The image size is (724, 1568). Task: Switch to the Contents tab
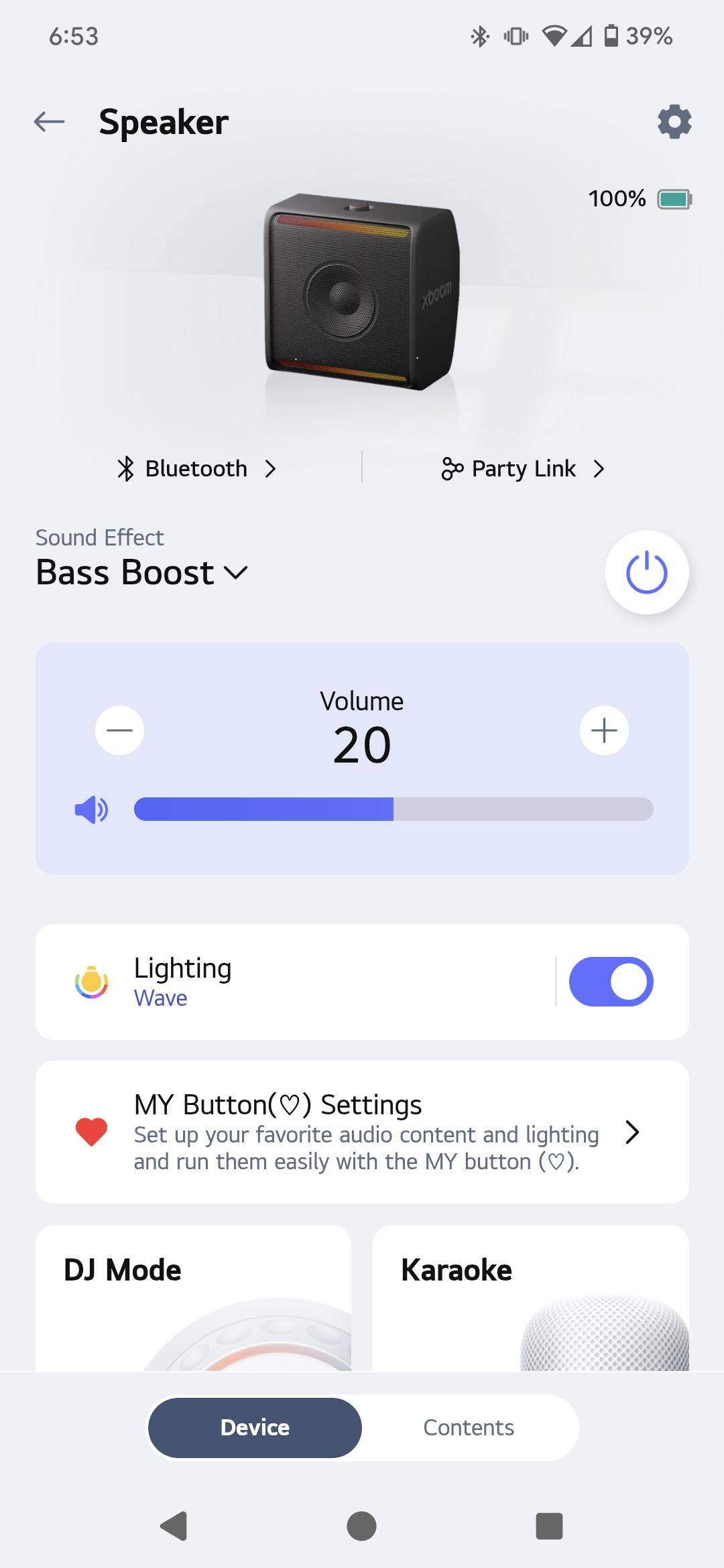pos(469,1427)
